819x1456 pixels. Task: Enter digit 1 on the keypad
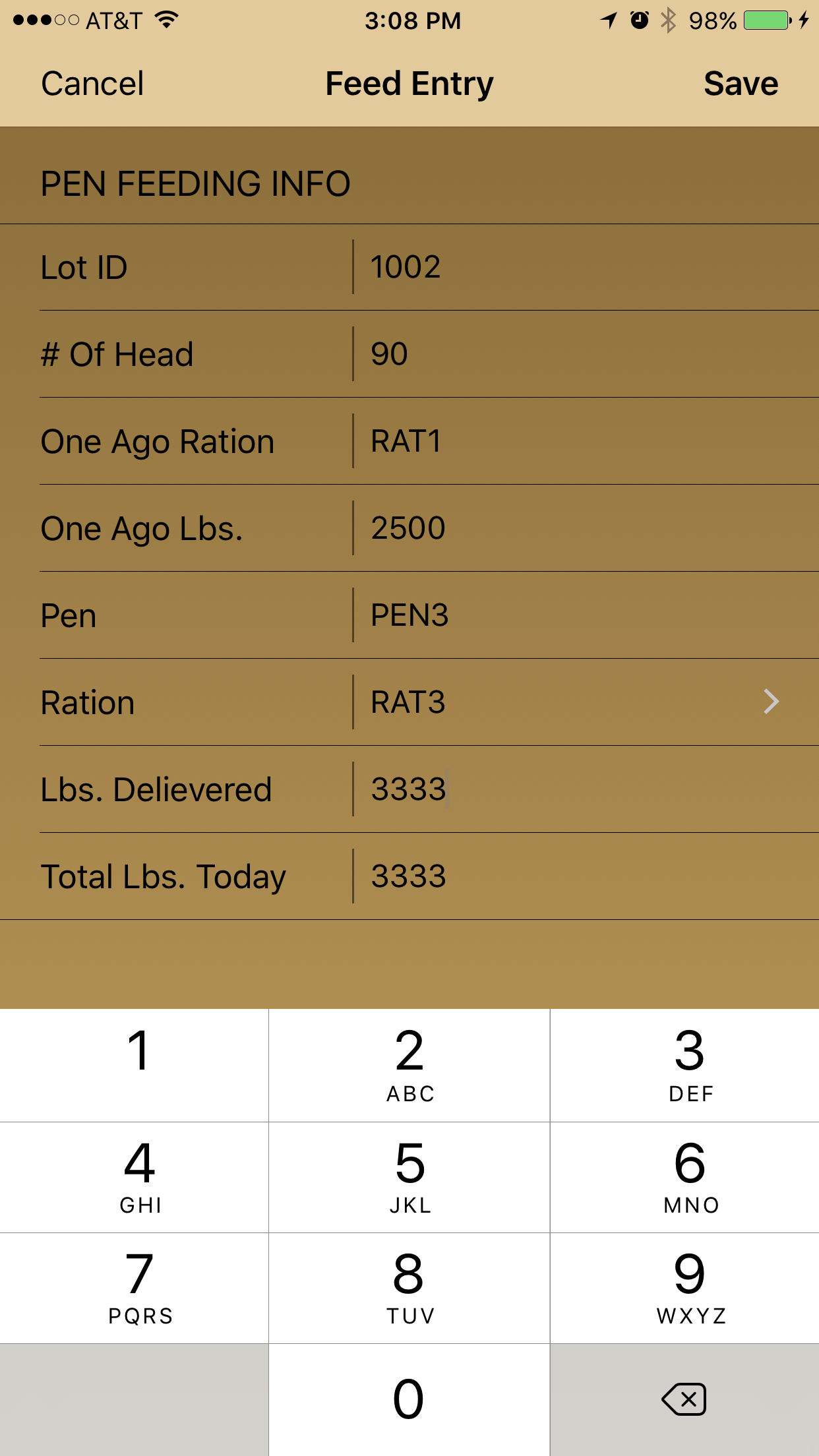(x=134, y=1065)
